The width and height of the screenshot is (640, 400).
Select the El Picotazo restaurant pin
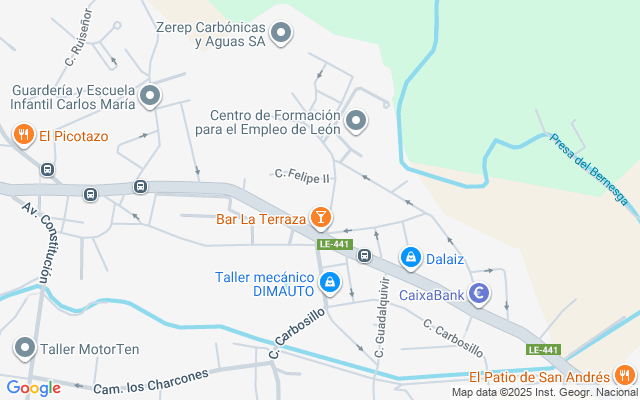[24, 134]
